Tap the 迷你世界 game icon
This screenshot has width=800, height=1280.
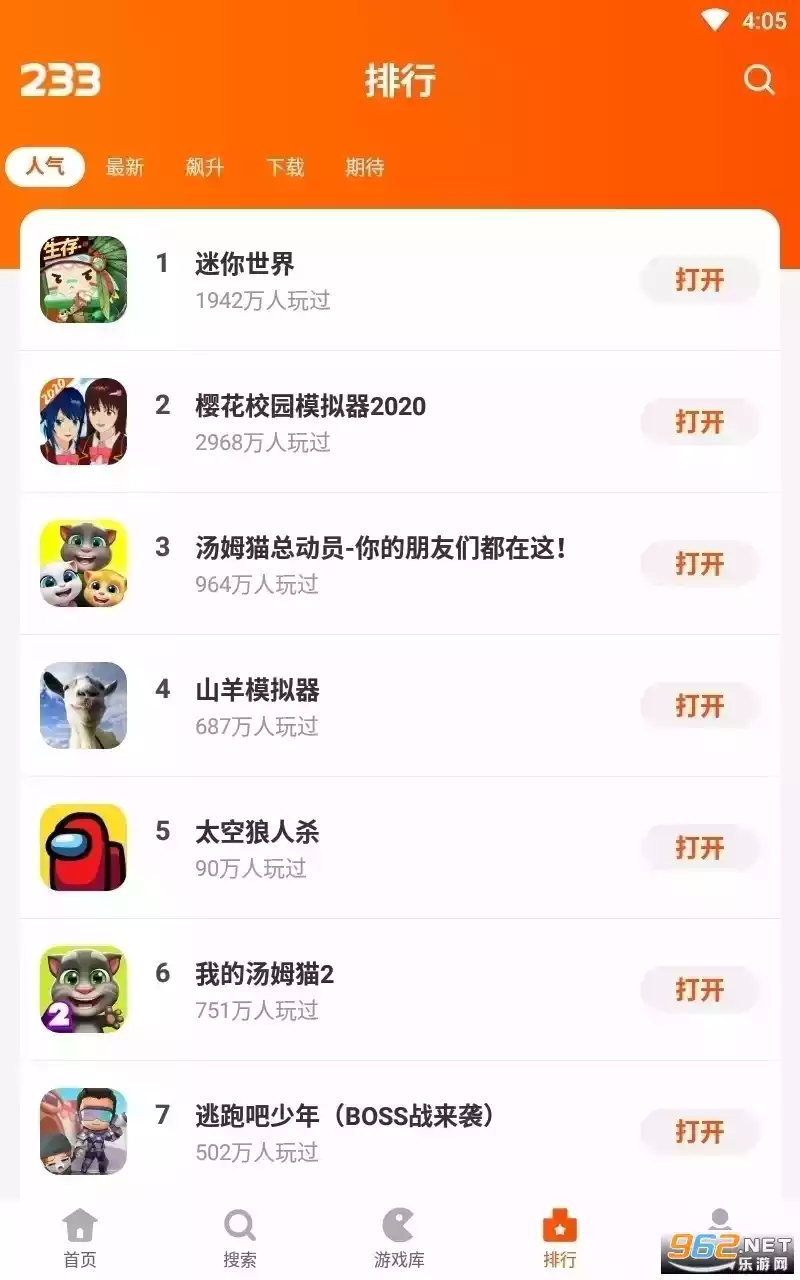click(x=84, y=281)
